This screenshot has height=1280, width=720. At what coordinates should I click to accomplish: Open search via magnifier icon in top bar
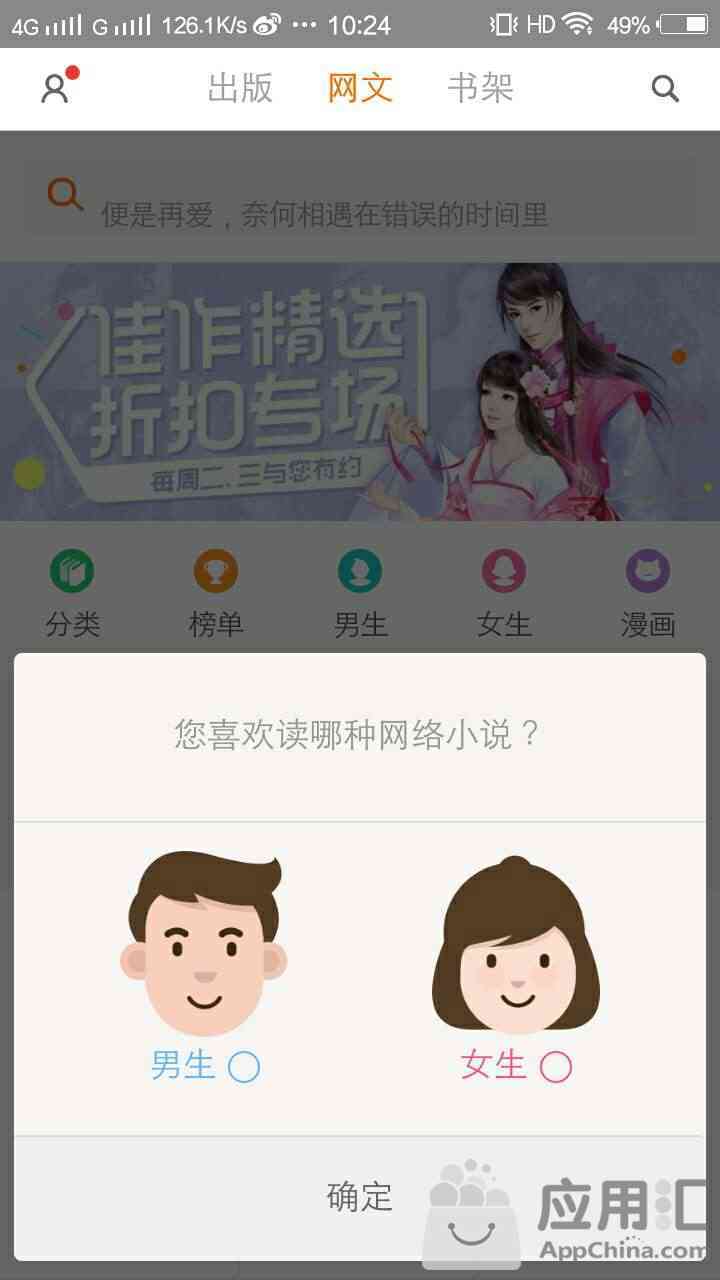[665, 89]
